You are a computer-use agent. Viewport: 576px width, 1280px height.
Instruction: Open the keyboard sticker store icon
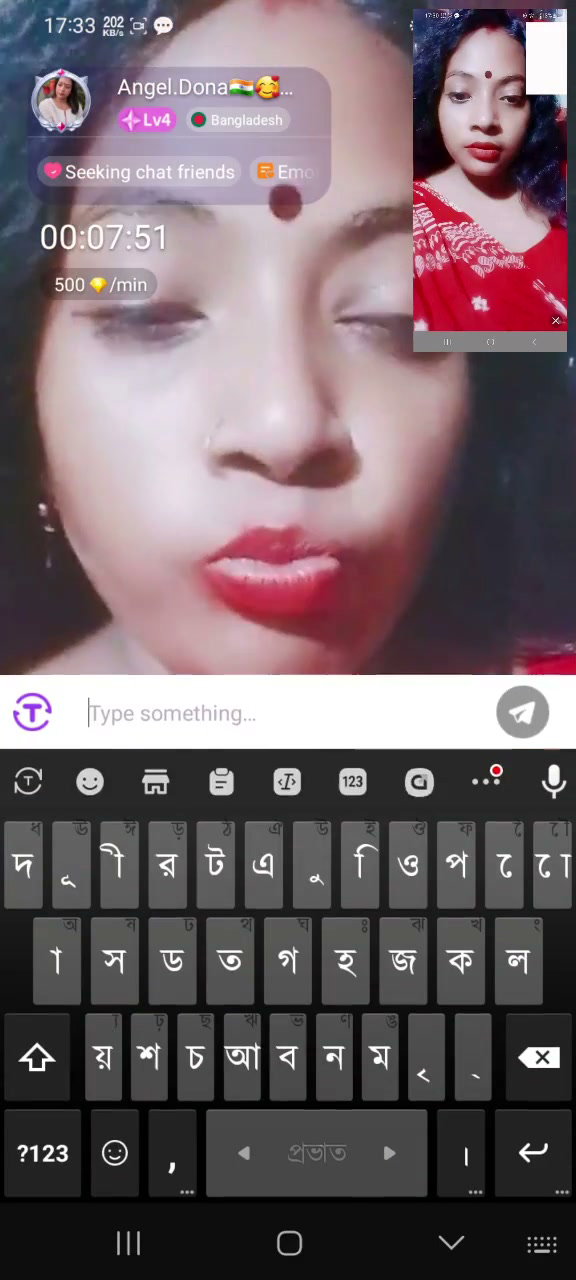coord(156,782)
